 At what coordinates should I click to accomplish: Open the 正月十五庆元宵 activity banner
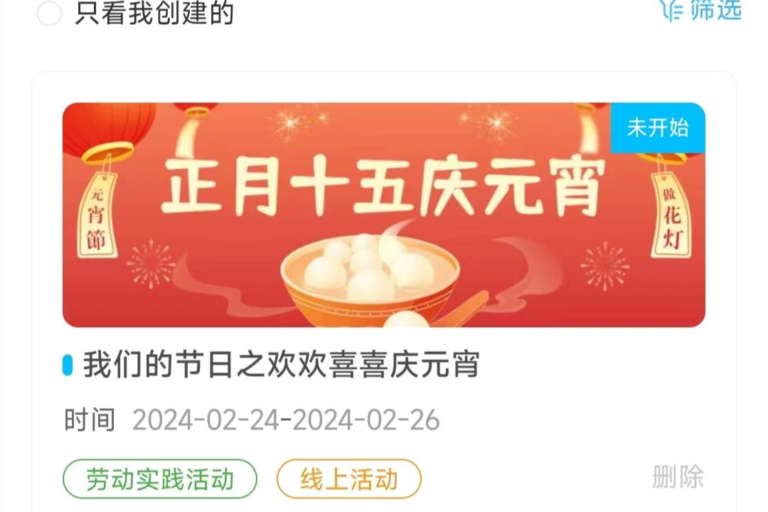click(383, 215)
